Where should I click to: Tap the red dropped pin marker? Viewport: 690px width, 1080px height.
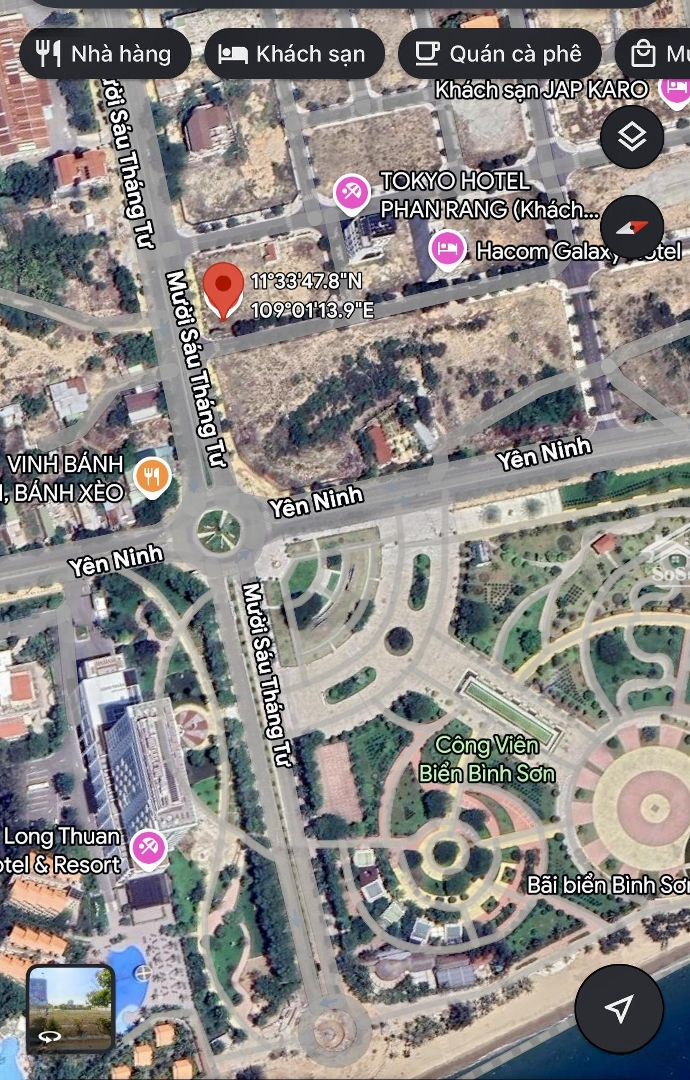tap(223, 288)
